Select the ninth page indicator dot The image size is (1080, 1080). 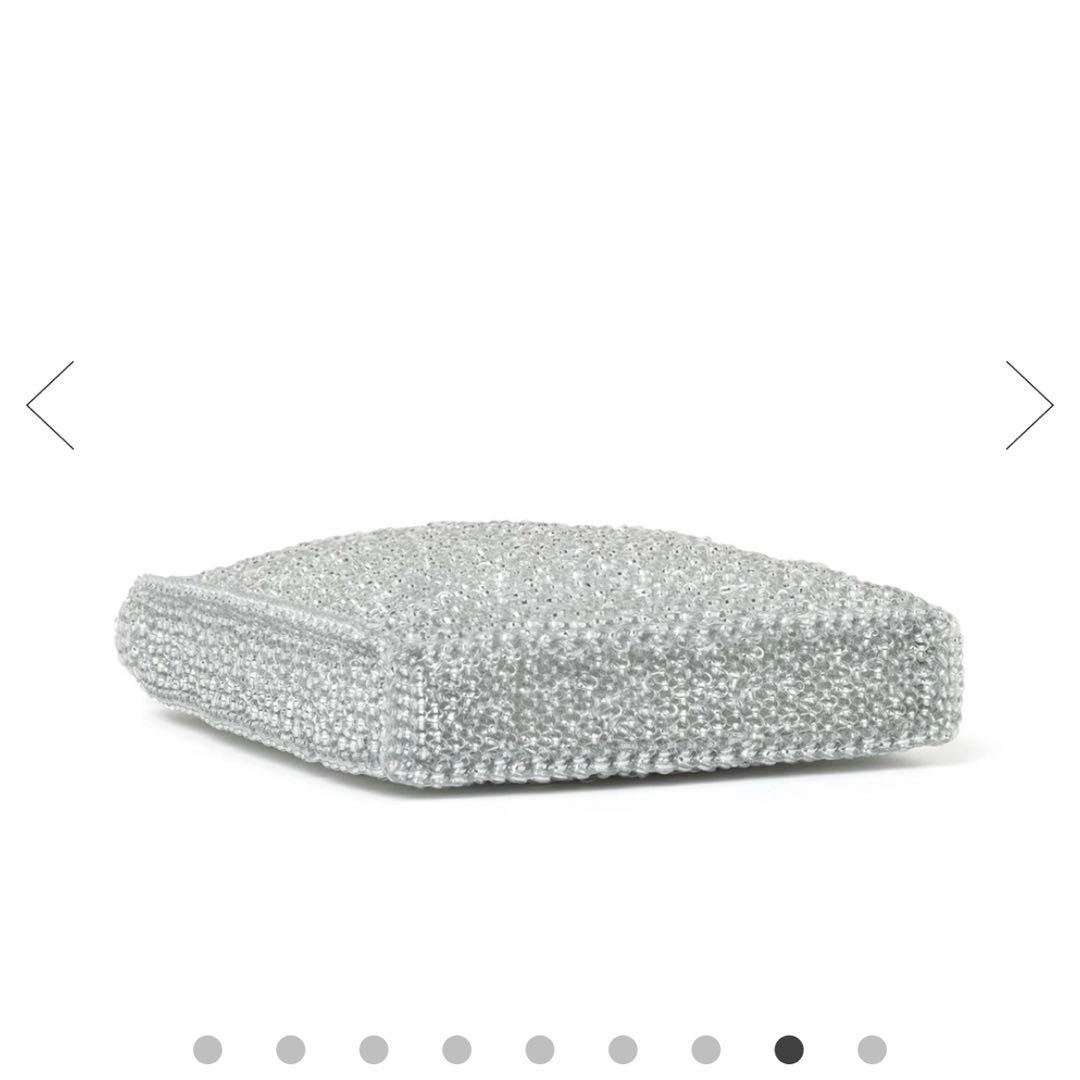pyautogui.click(x=871, y=1049)
